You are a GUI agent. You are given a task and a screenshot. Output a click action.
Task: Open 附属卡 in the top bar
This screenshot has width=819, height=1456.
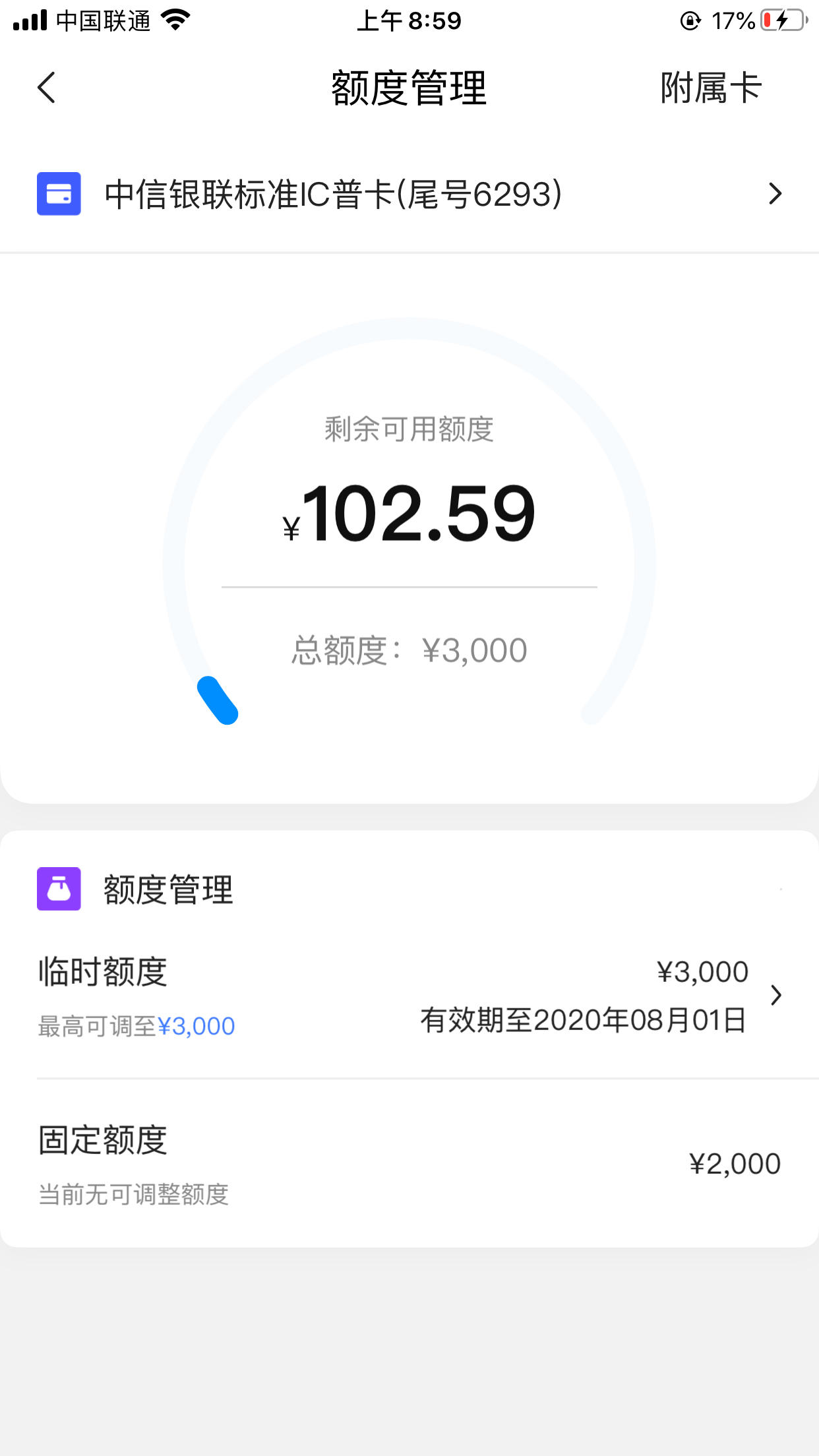[711, 88]
